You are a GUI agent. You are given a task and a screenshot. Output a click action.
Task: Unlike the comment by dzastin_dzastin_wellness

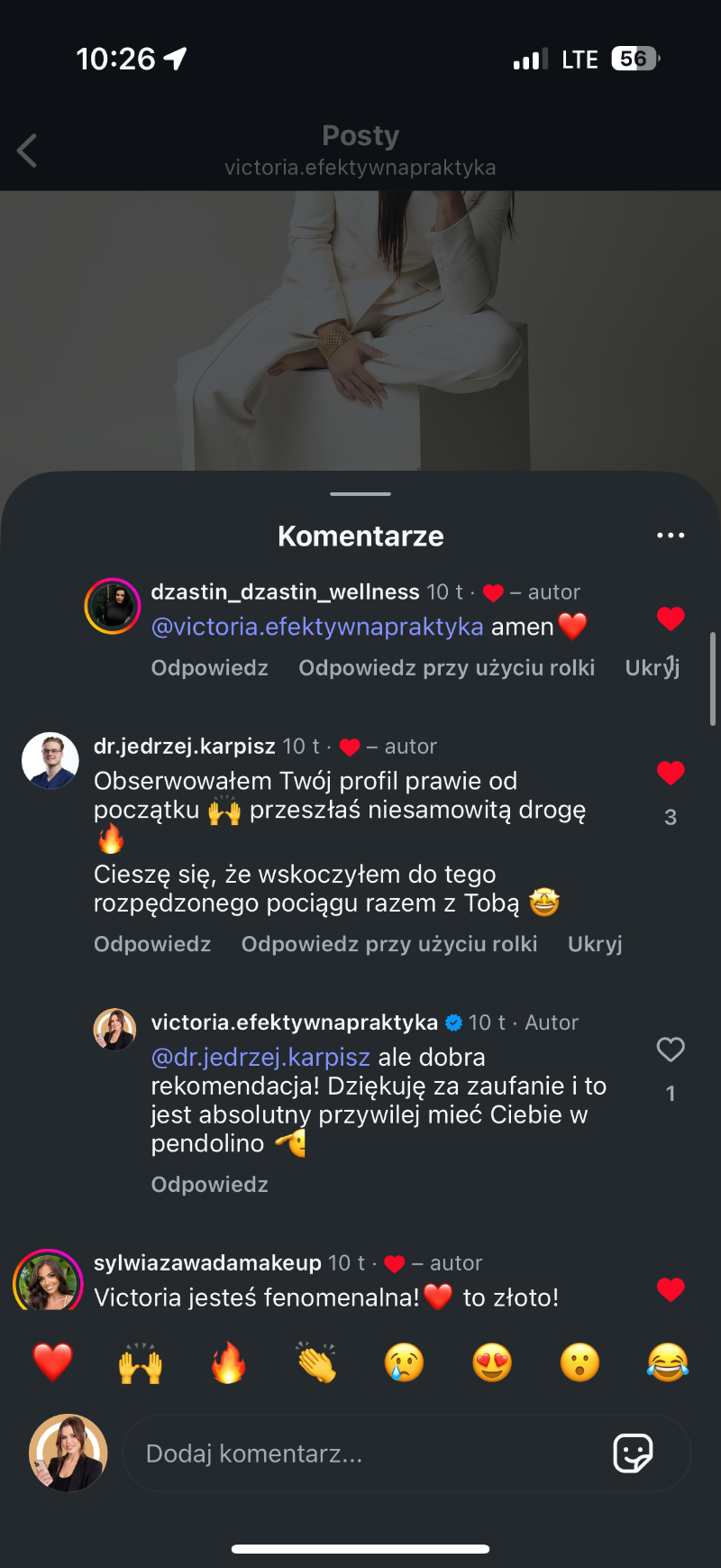click(x=671, y=619)
